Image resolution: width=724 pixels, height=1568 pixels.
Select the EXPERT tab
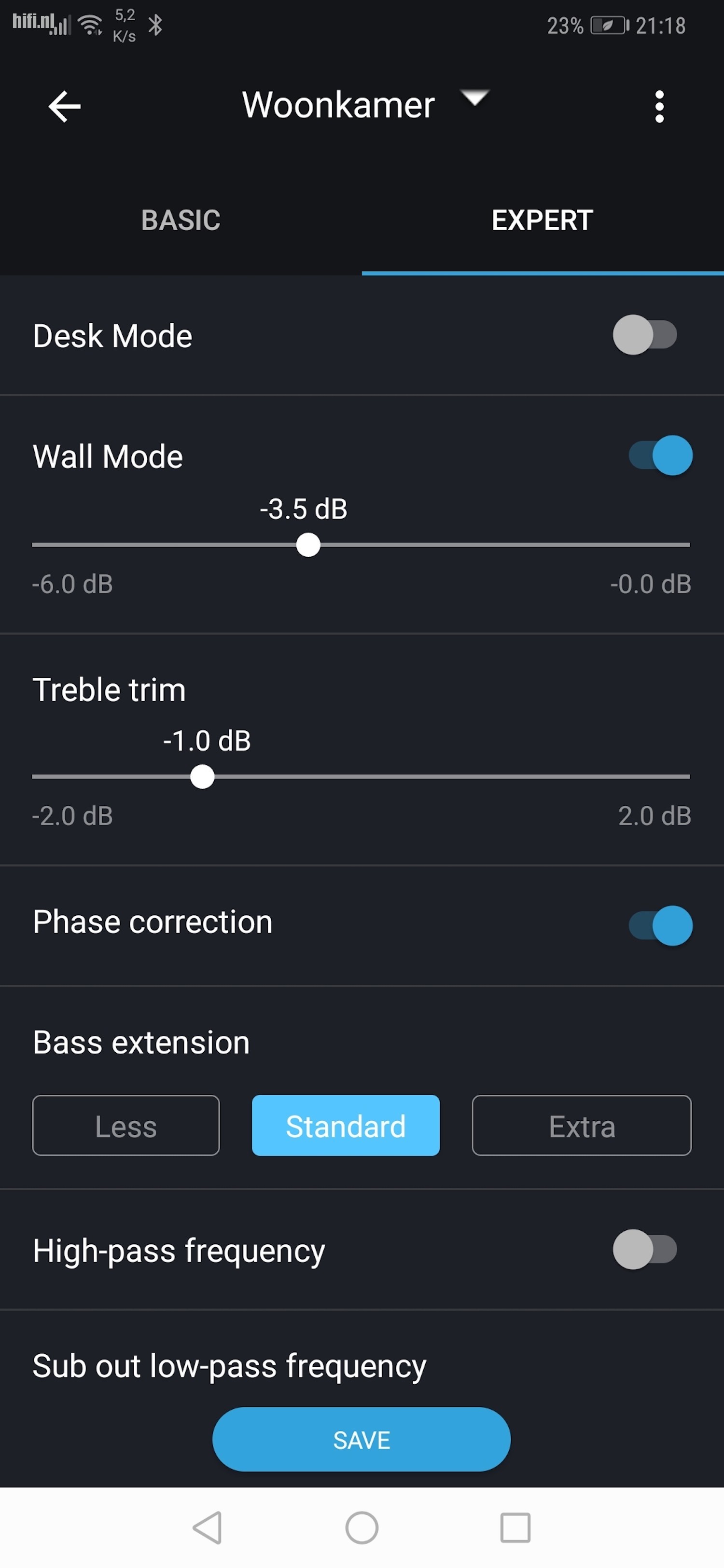coord(542,220)
